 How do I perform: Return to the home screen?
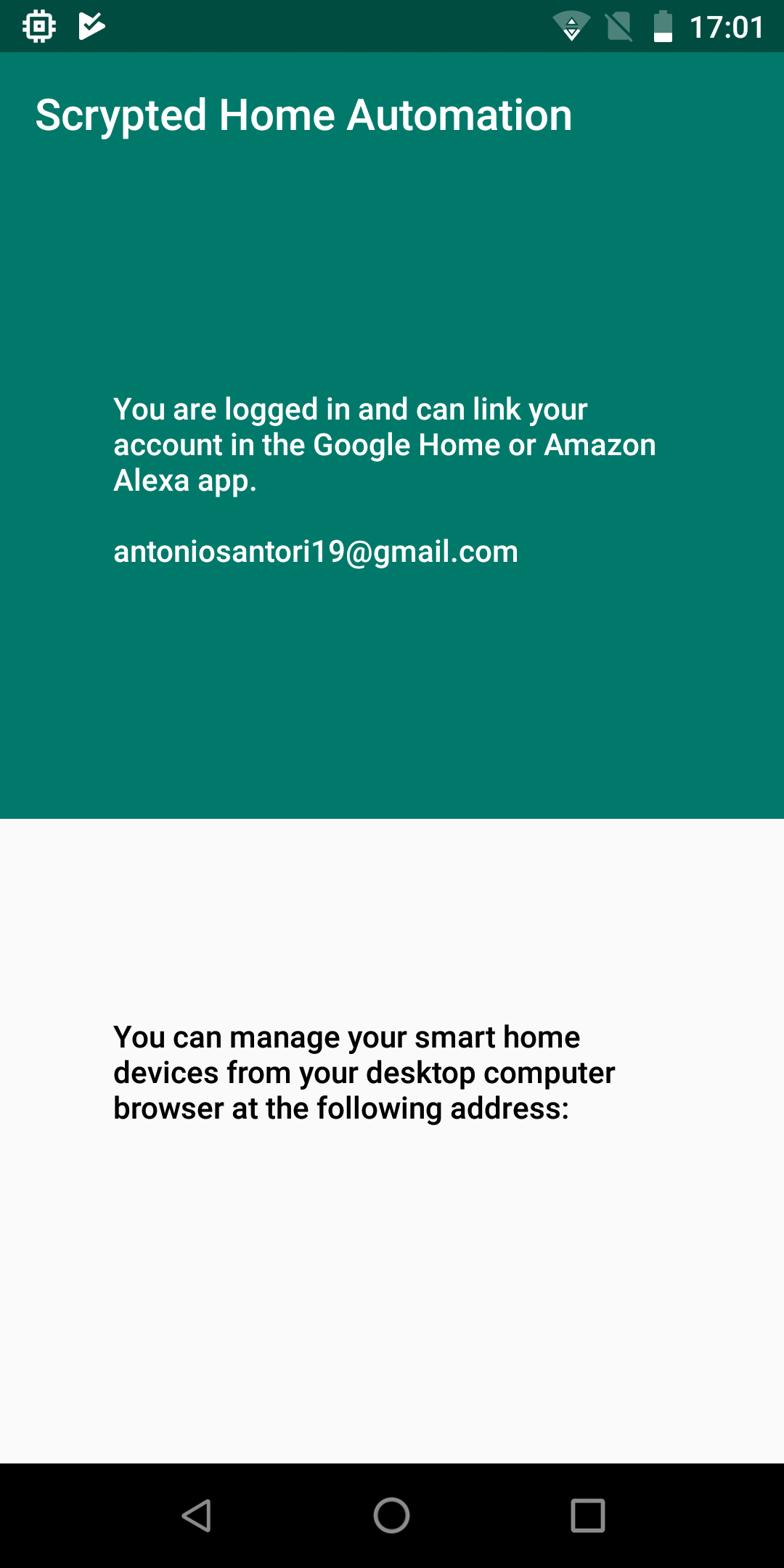392,1516
